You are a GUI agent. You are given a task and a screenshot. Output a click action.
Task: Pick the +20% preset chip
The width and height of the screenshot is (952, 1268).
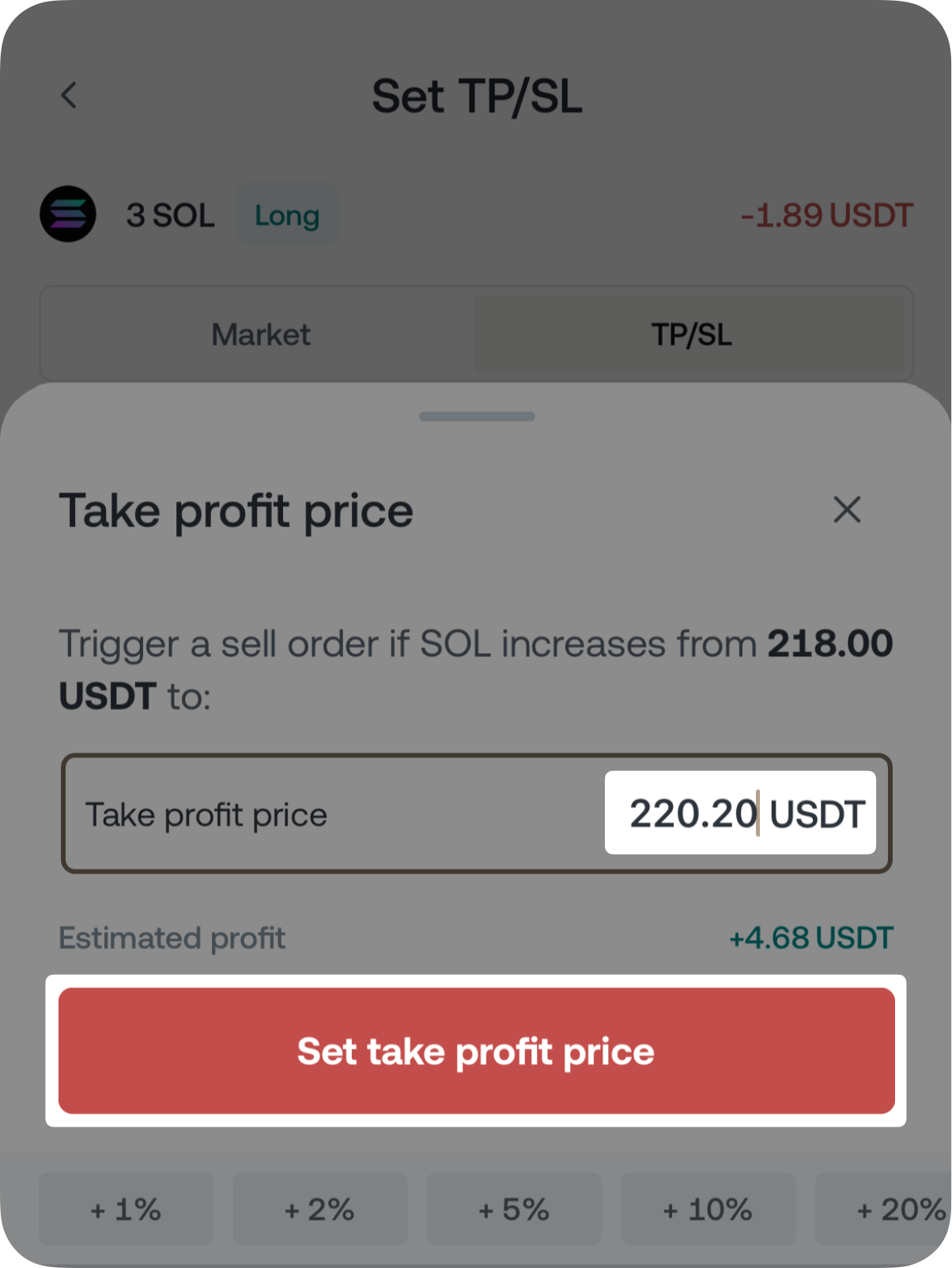pyautogui.click(x=893, y=1209)
